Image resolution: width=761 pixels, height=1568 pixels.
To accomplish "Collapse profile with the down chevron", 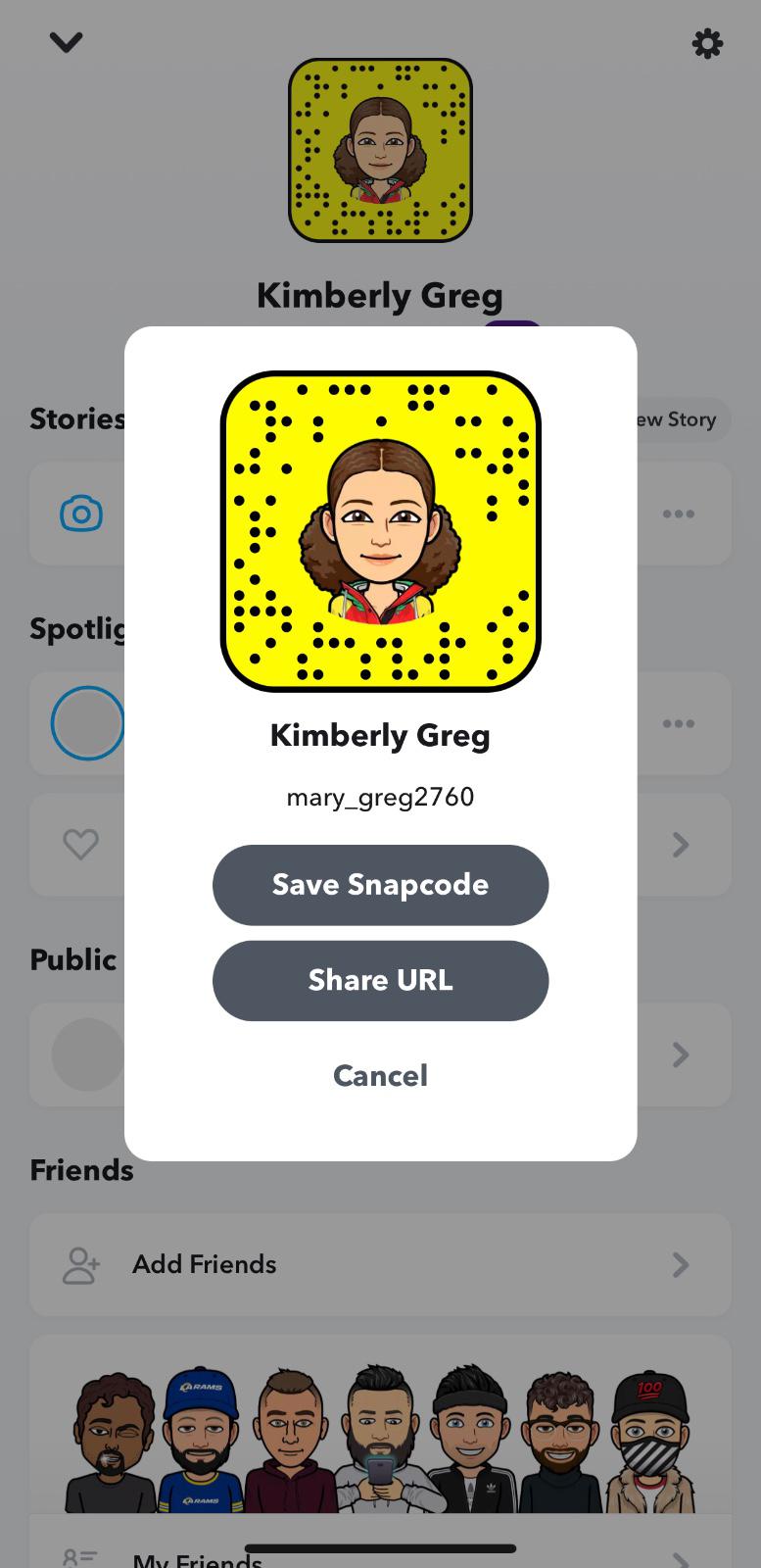I will [x=66, y=42].
